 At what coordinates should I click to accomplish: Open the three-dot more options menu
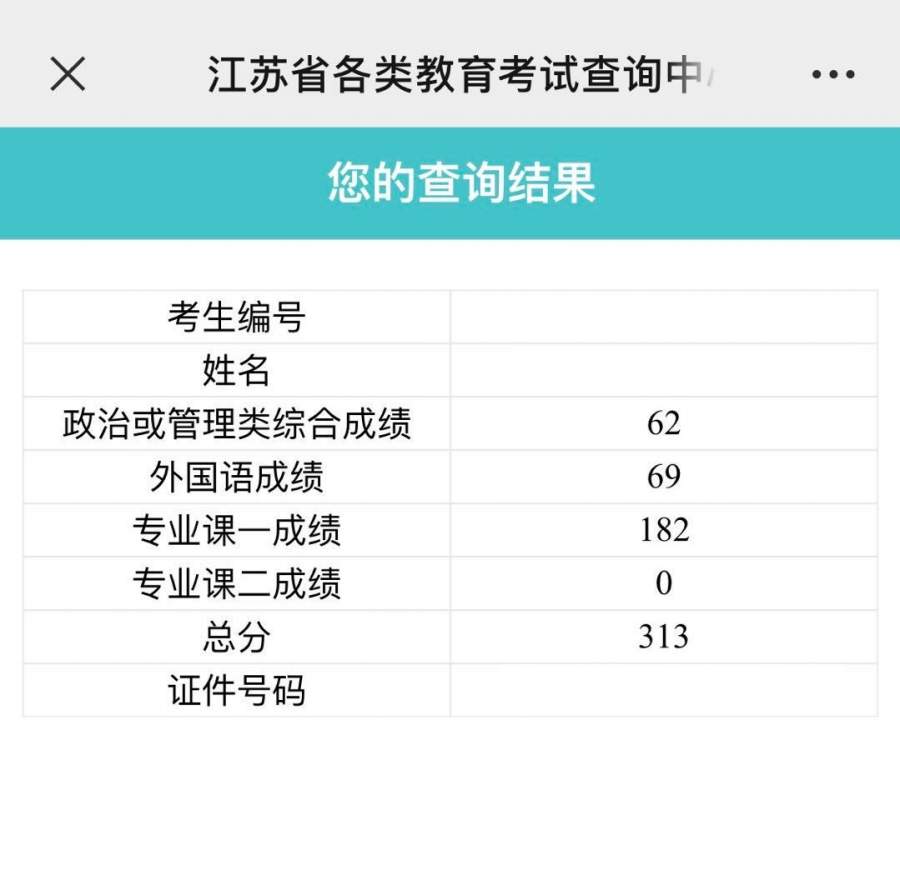832,75
